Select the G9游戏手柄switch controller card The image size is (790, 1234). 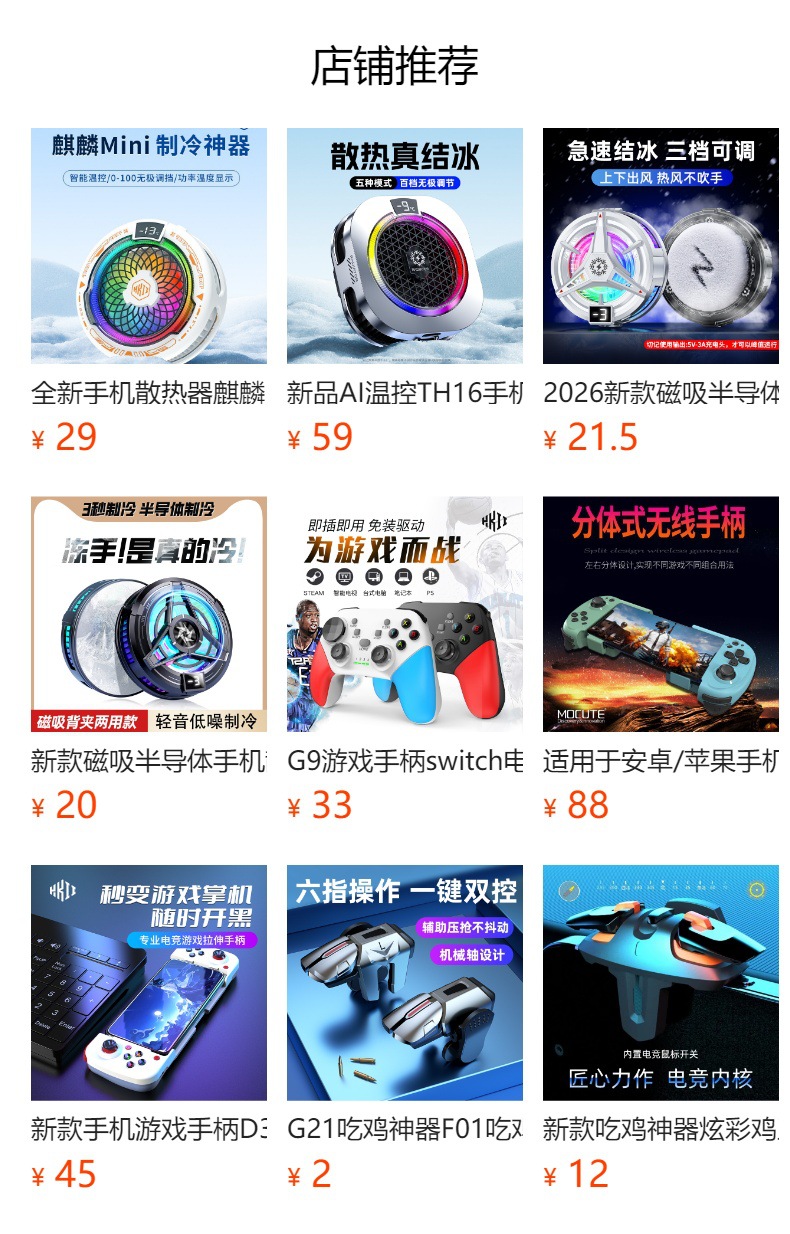[x=404, y=660]
